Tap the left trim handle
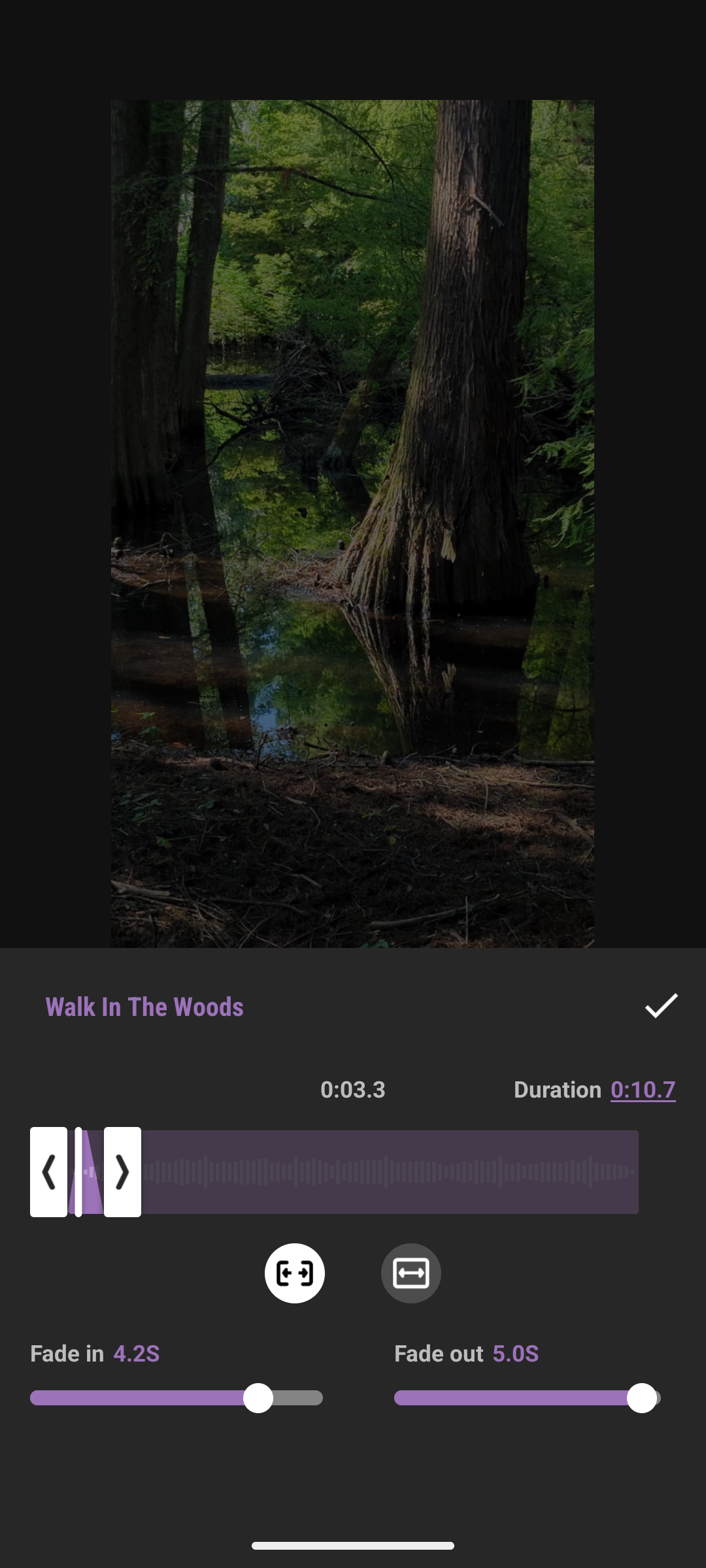 (48, 1172)
